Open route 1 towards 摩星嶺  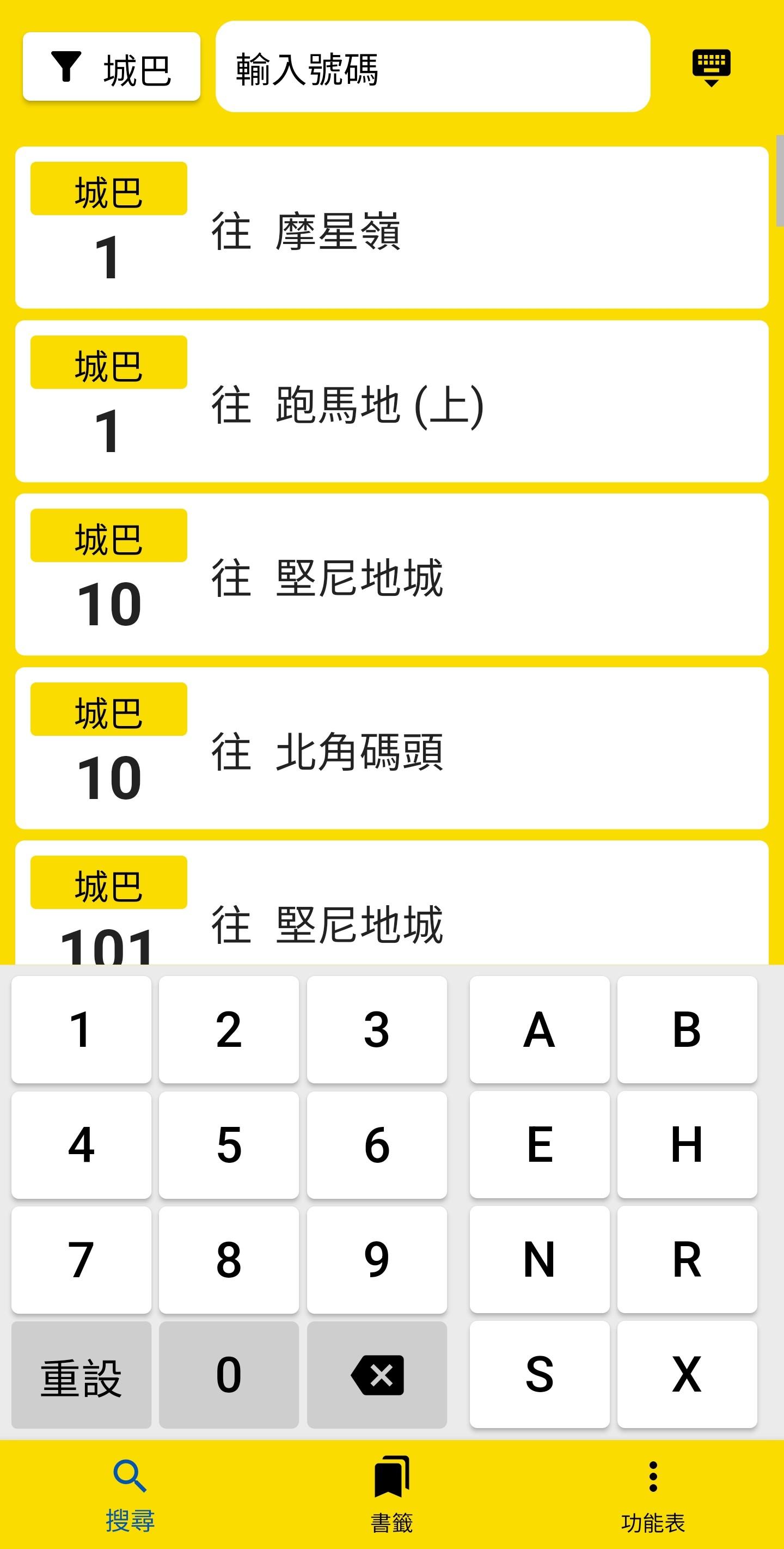point(392,228)
